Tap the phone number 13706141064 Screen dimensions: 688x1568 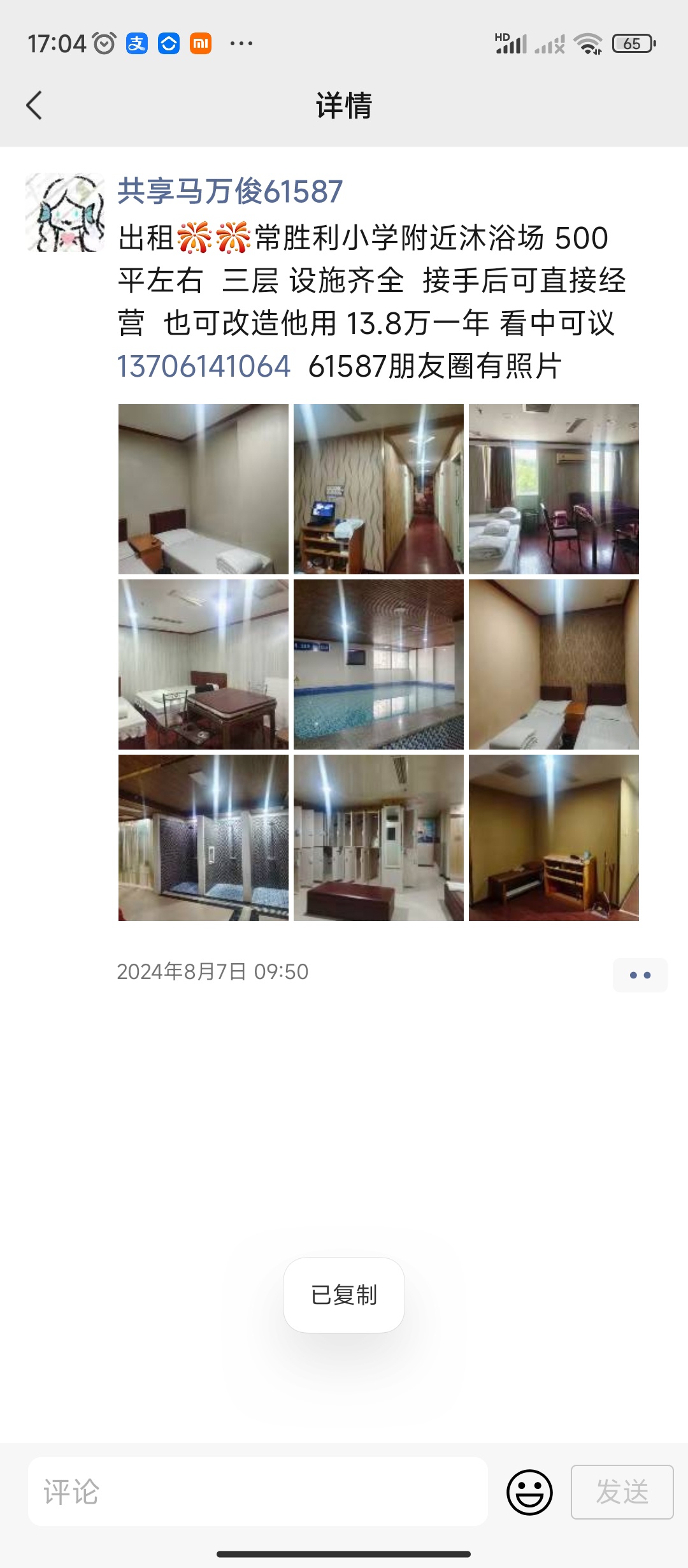[204, 367]
